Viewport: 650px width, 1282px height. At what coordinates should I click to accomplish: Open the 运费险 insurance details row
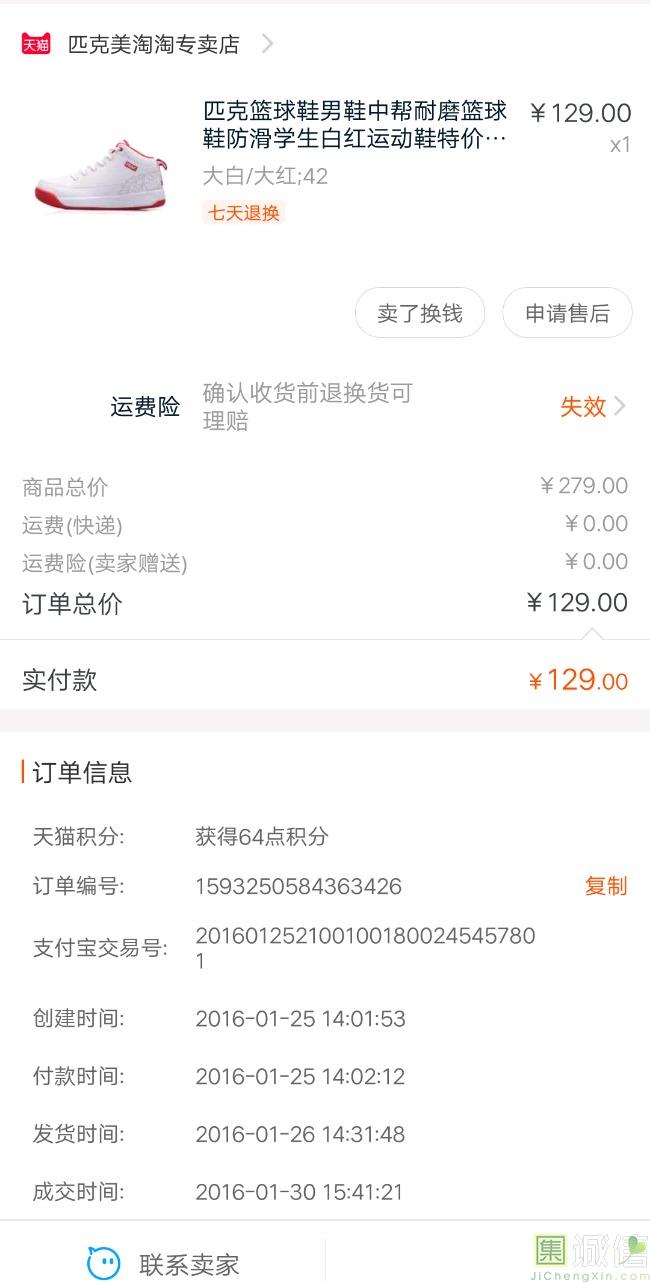[x=368, y=406]
